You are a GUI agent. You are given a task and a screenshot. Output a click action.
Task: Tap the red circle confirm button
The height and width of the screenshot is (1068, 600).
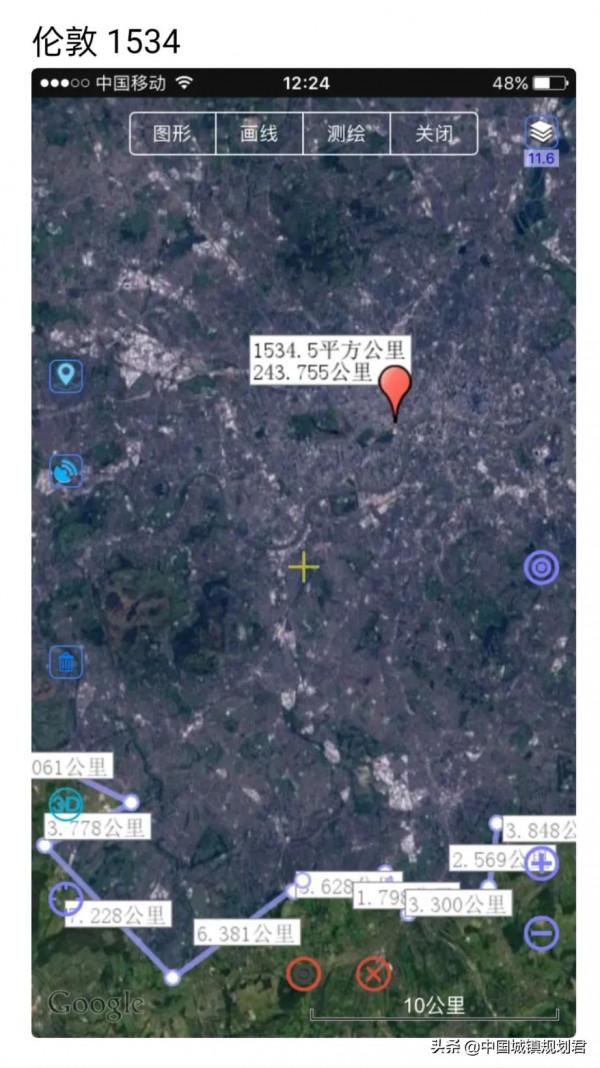point(304,973)
